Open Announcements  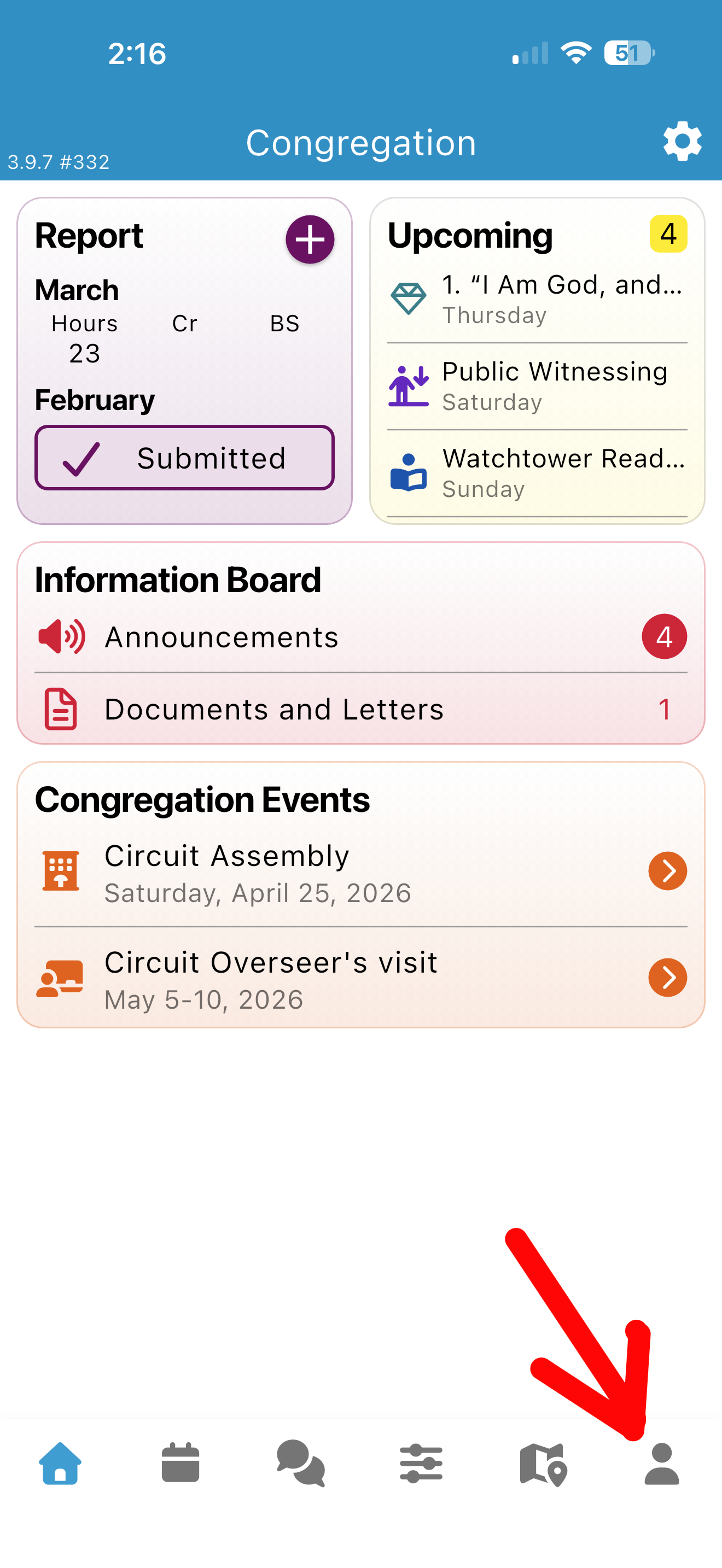[x=360, y=637]
